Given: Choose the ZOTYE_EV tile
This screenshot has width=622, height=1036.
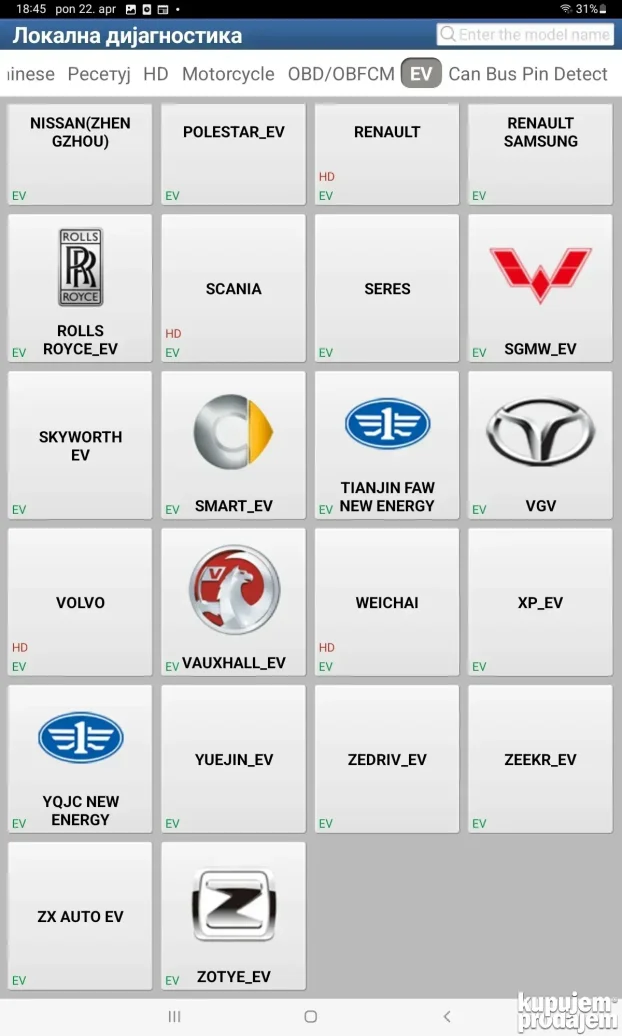Looking at the screenshot, I should [x=233, y=916].
